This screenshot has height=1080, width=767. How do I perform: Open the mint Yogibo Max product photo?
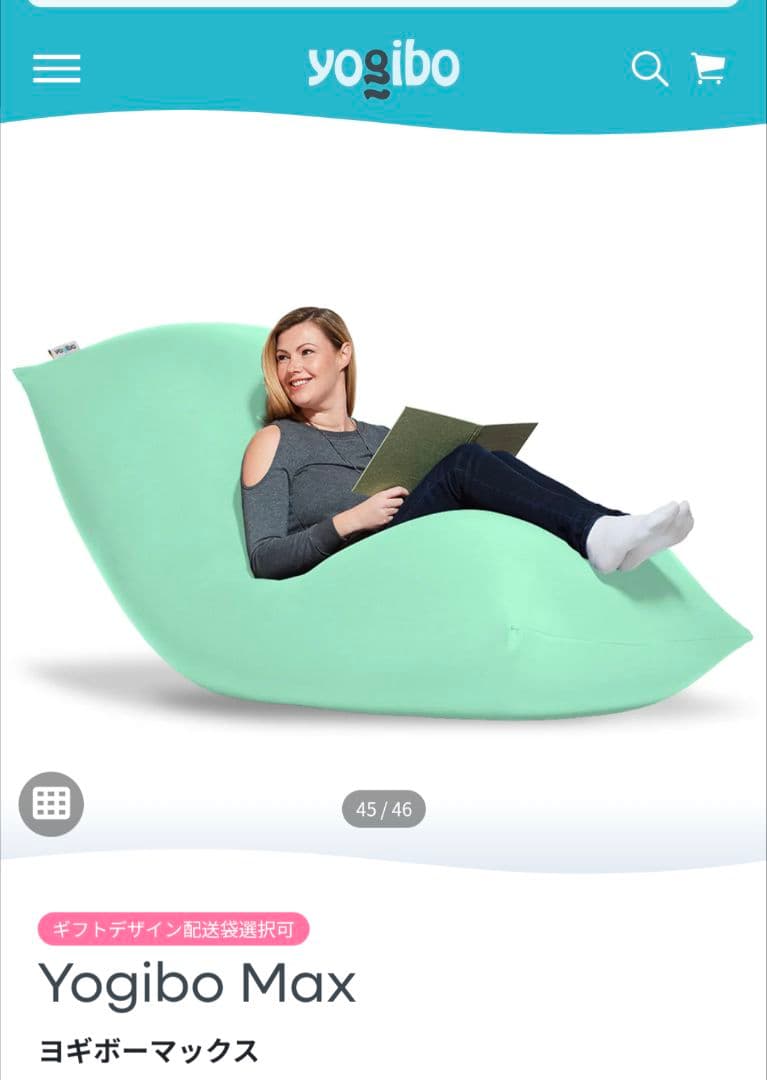pyautogui.click(x=383, y=520)
